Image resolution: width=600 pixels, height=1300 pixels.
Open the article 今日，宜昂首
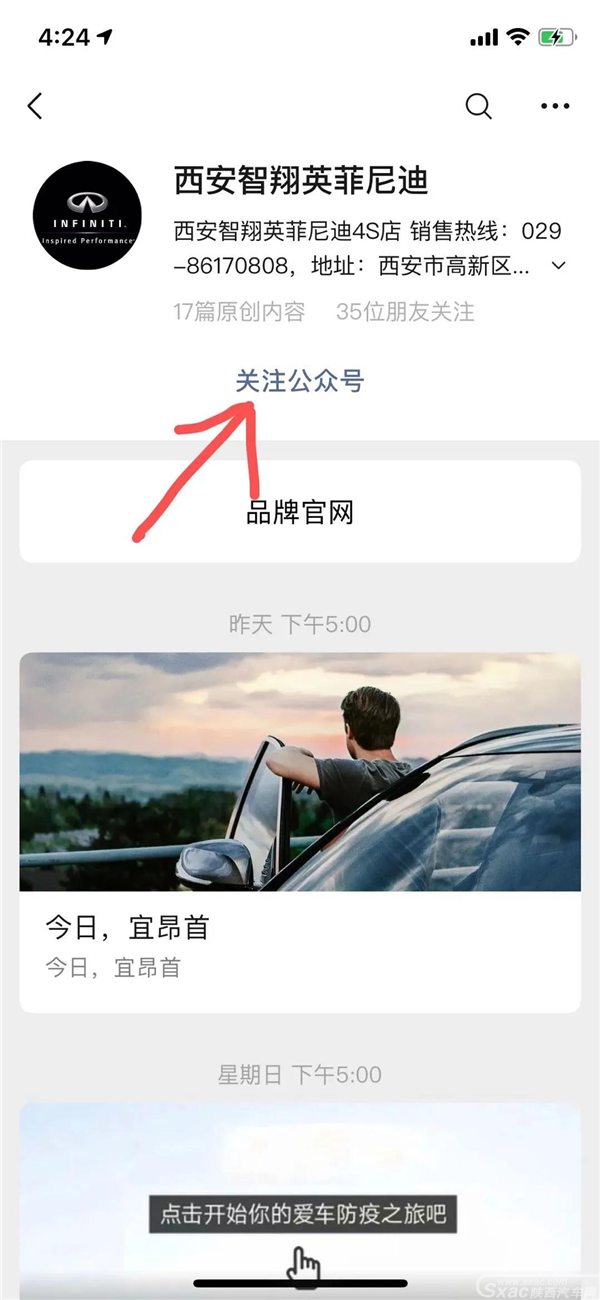point(300,830)
